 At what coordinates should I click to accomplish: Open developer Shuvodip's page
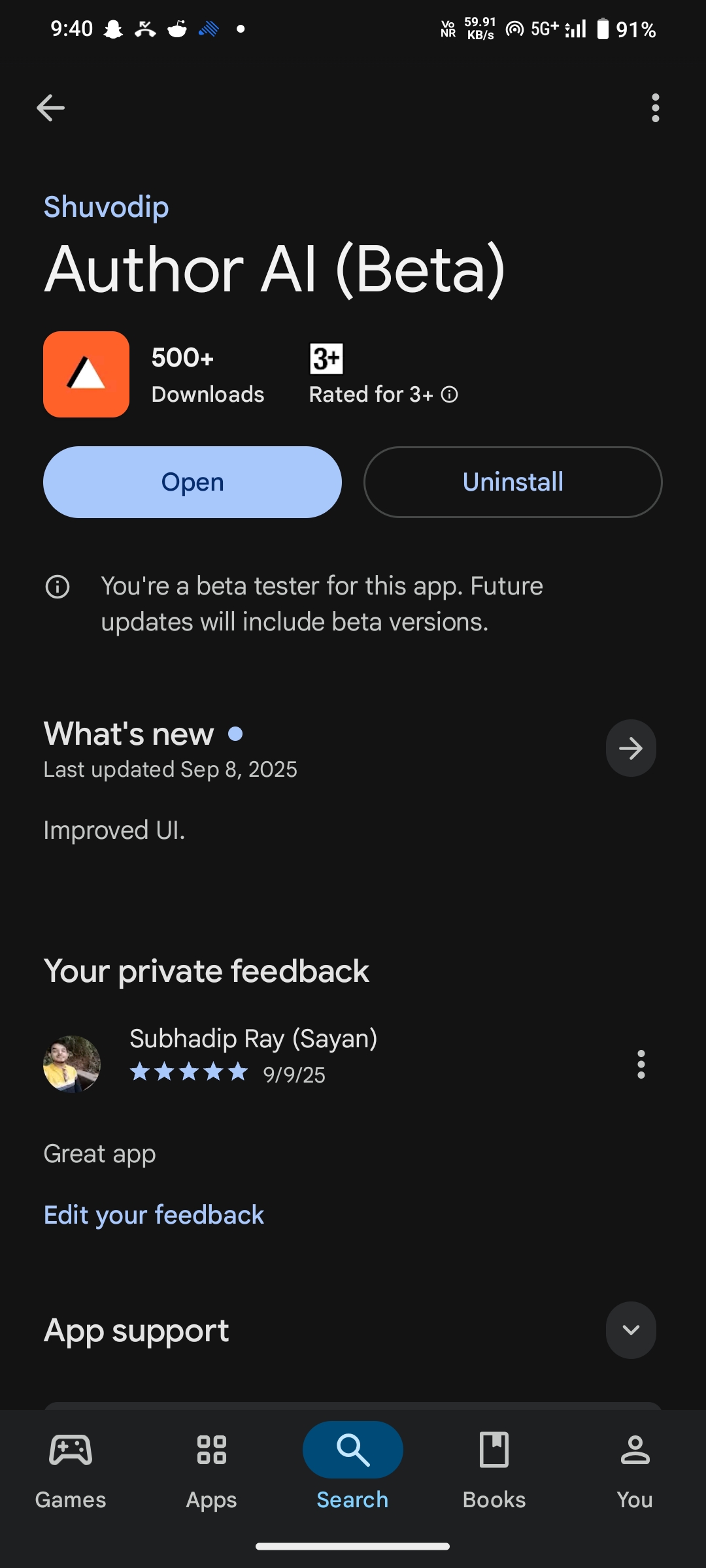point(106,207)
